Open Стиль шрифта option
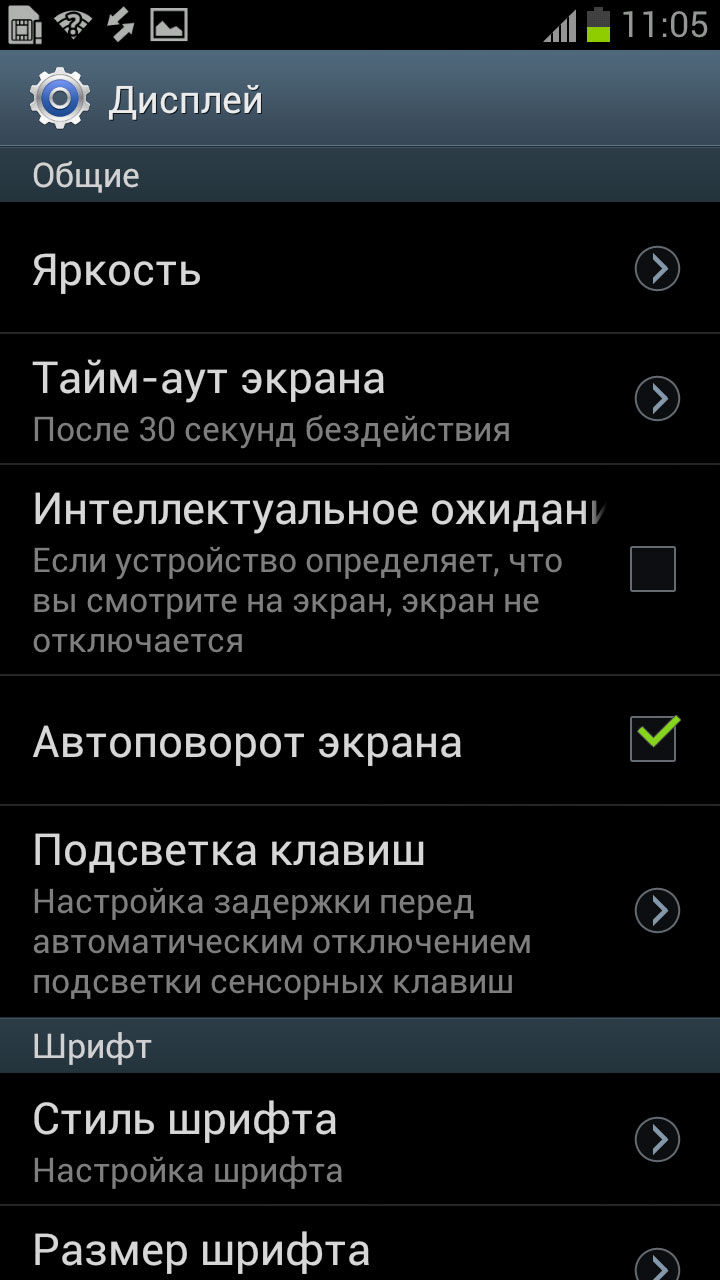Viewport: 720px width, 1280px height. (360, 1140)
